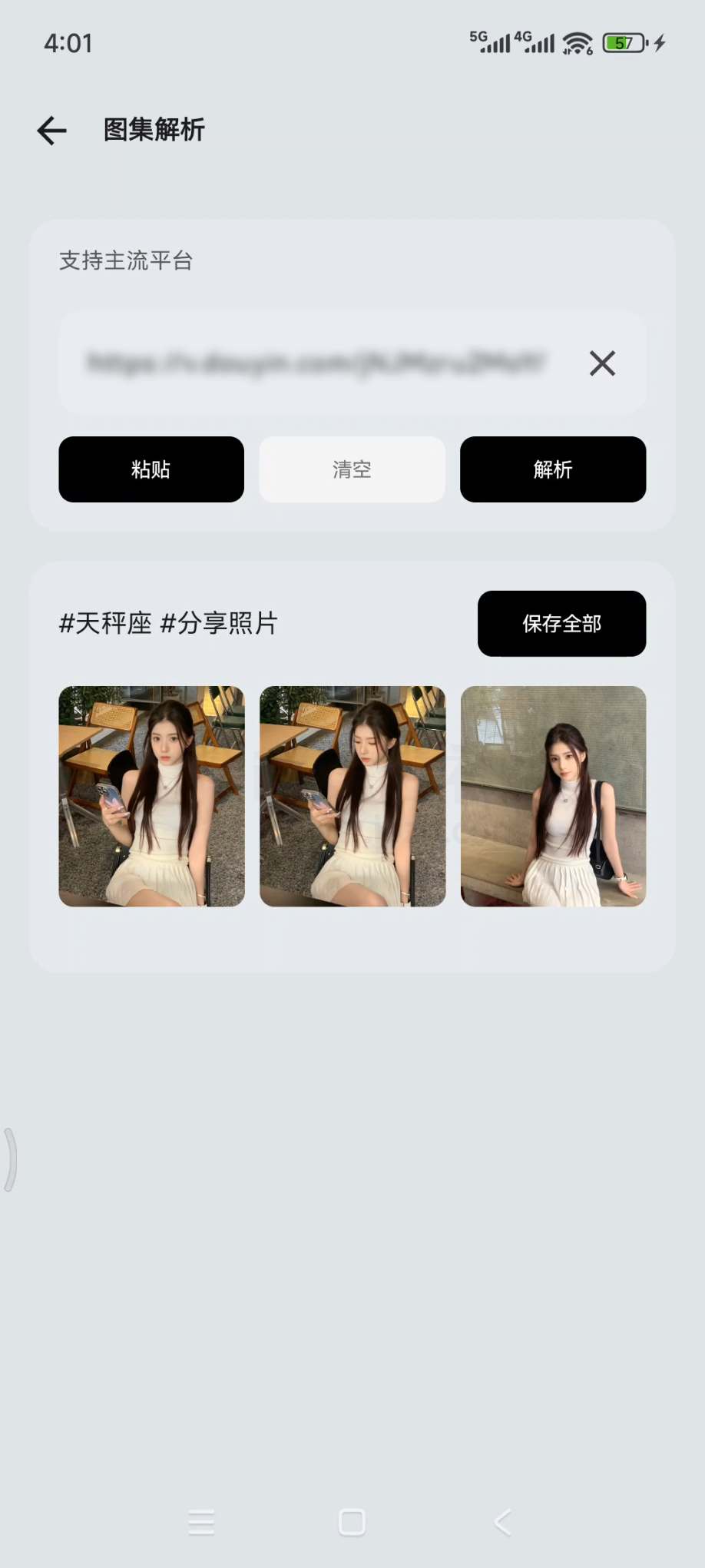Open the first parsed photo thumbnail

coord(151,796)
